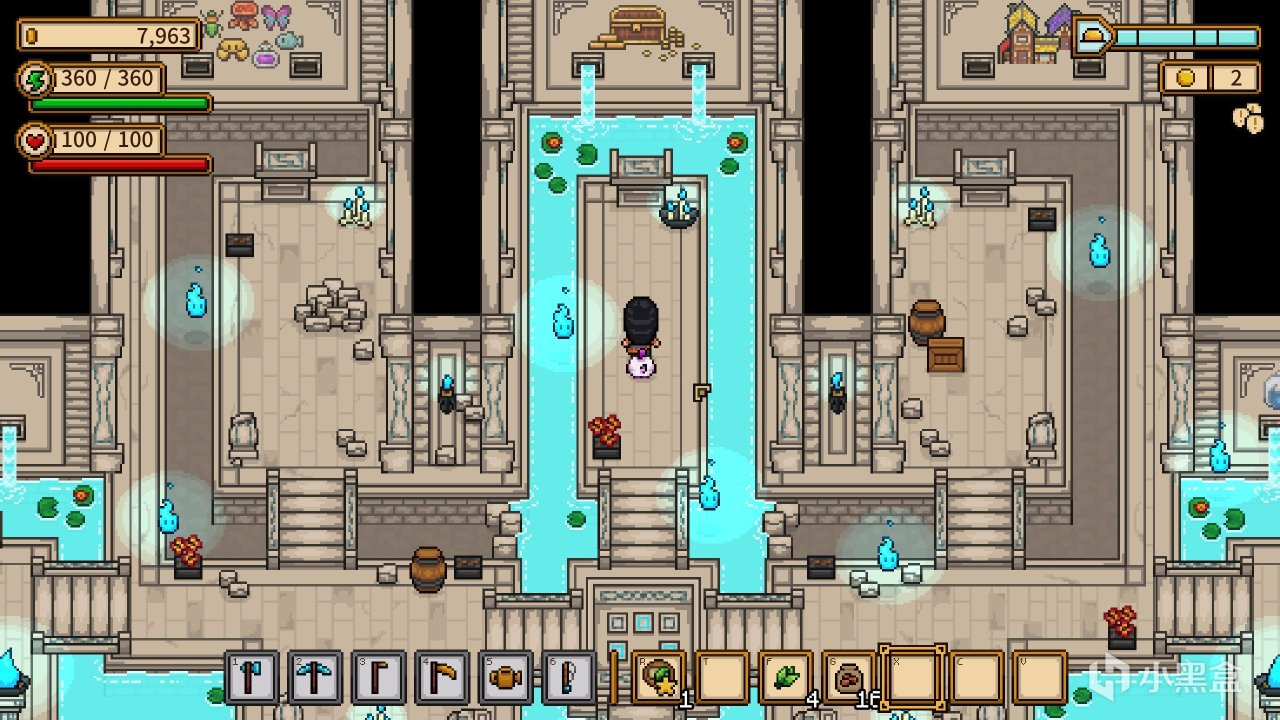Screen dimensions: 1280x720
Task: Select the axe in hotbar slot 1
Action: 252,678
